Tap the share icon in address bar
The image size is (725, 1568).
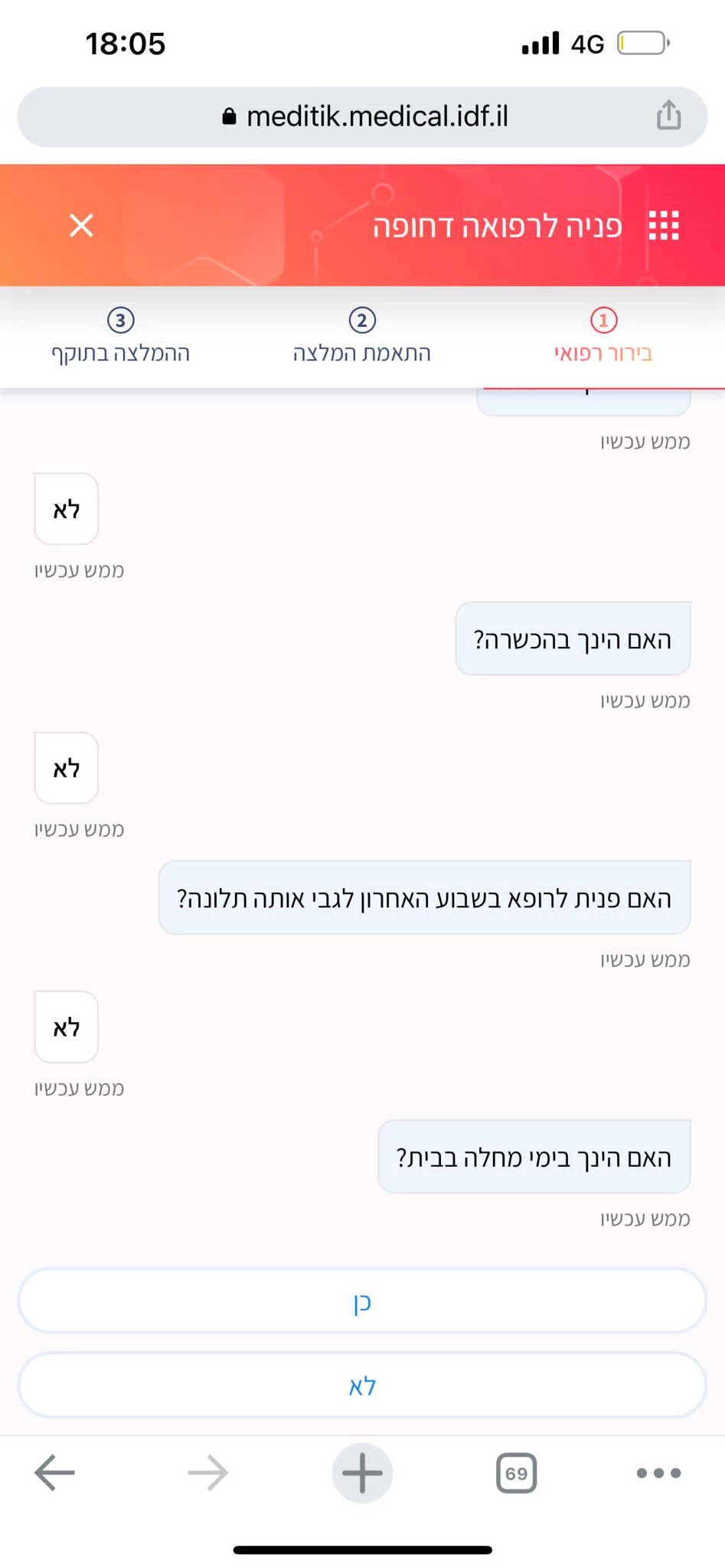(668, 116)
